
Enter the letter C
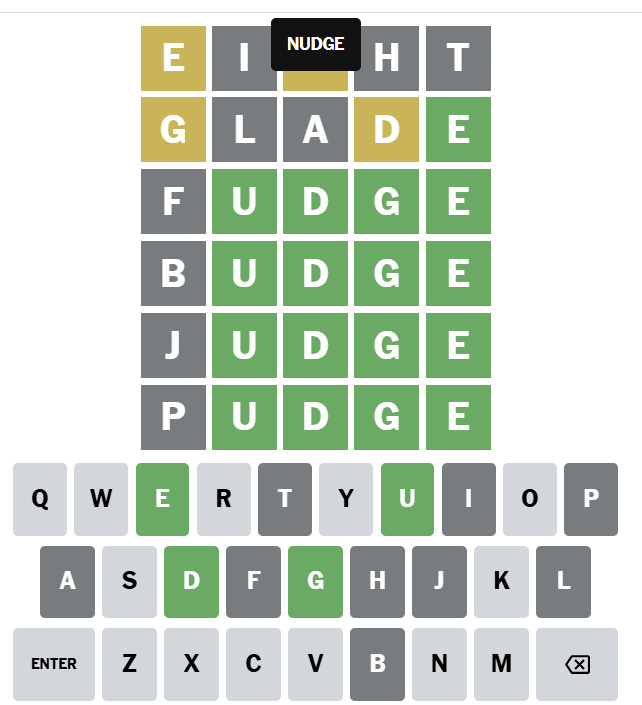253,664
